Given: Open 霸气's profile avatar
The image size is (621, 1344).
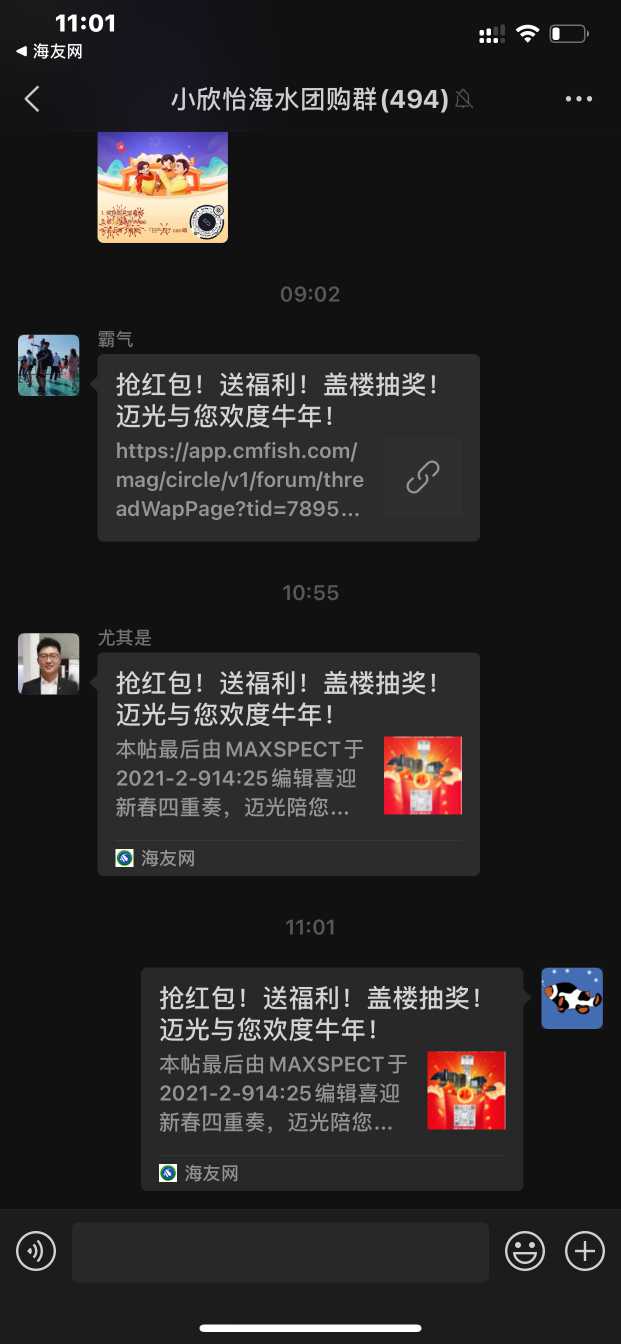Looking at the screenshot, I should point(48,365).
